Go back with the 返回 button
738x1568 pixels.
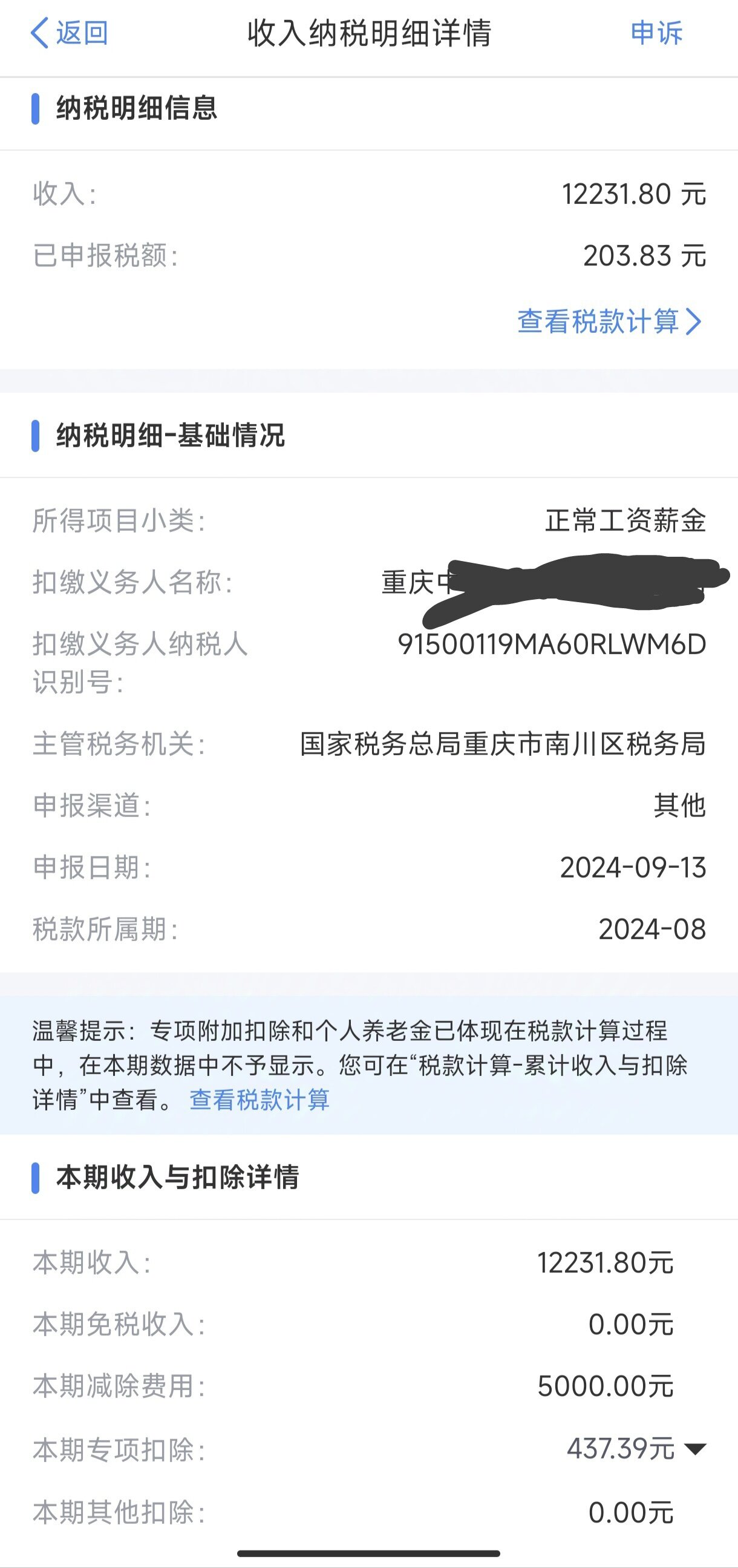pos(70,33)
